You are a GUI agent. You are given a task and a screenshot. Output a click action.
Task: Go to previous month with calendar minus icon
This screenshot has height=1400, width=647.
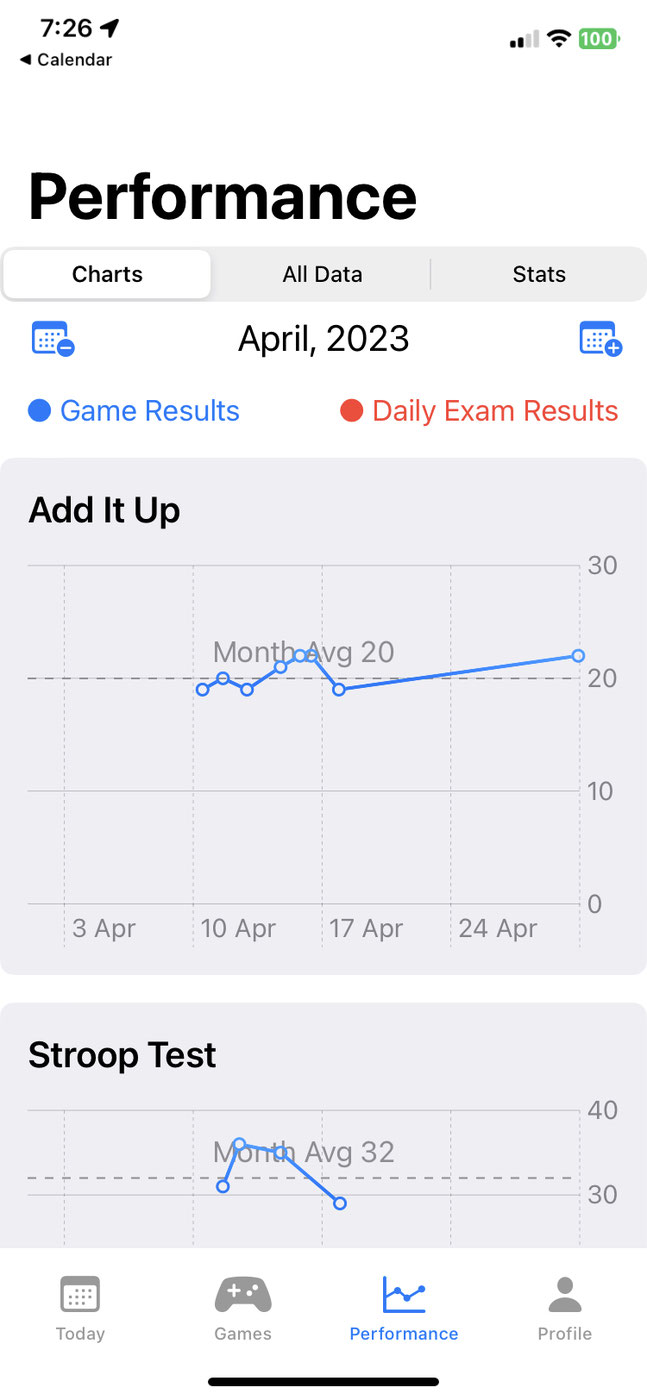click(52, 339)
